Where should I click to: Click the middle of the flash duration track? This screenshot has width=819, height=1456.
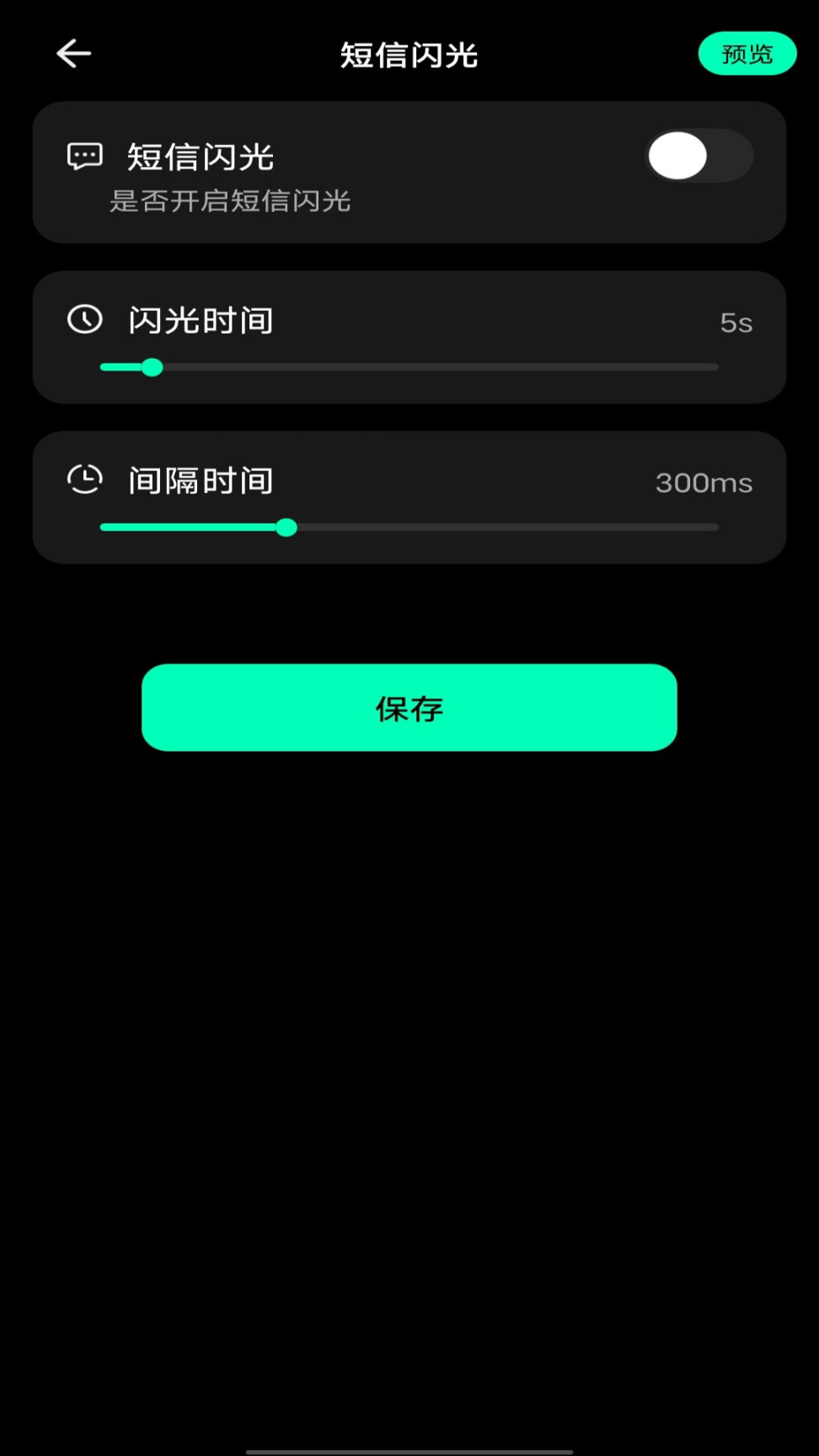(409, 367)
